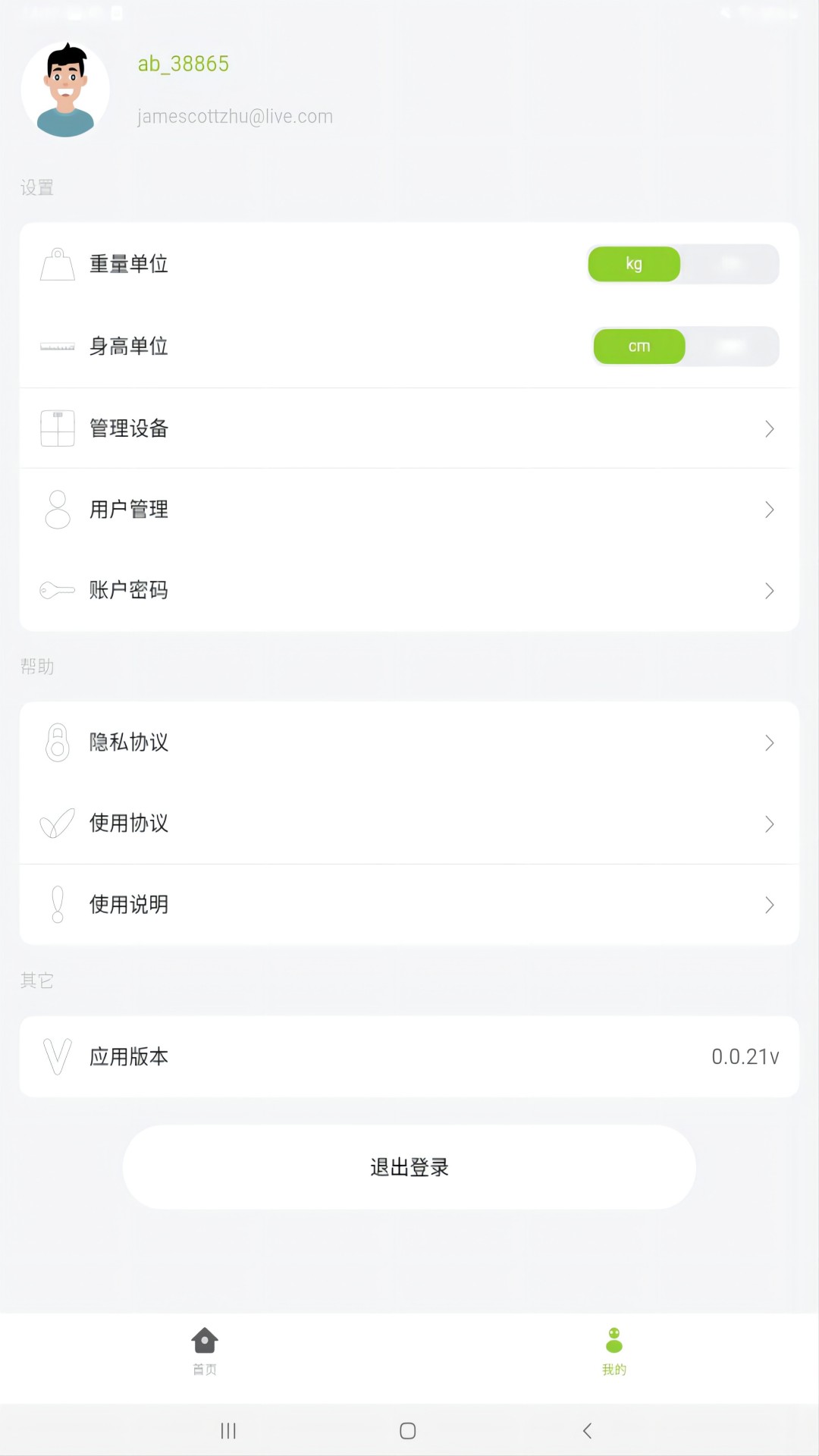Click the person icon next to 用户管理
Image resolution: width=819 pixels, height=1456 pixels.
click(56, 510)
